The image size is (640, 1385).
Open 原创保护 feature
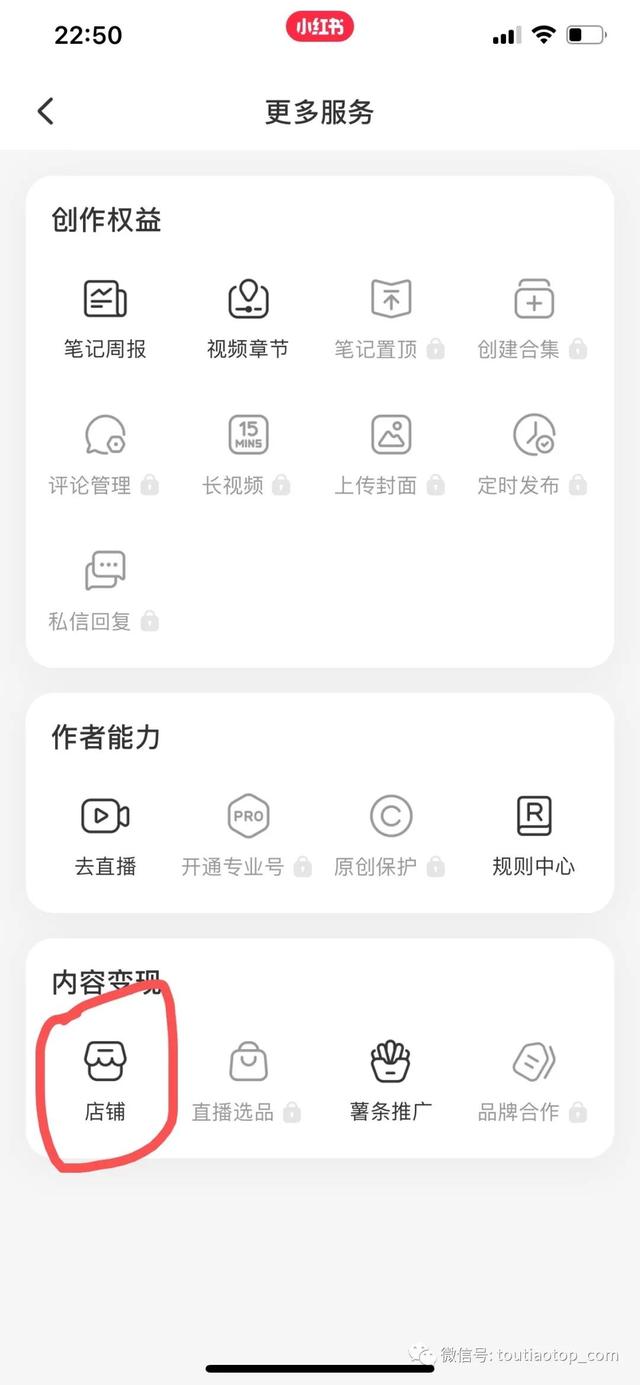[x=390, y=836]
